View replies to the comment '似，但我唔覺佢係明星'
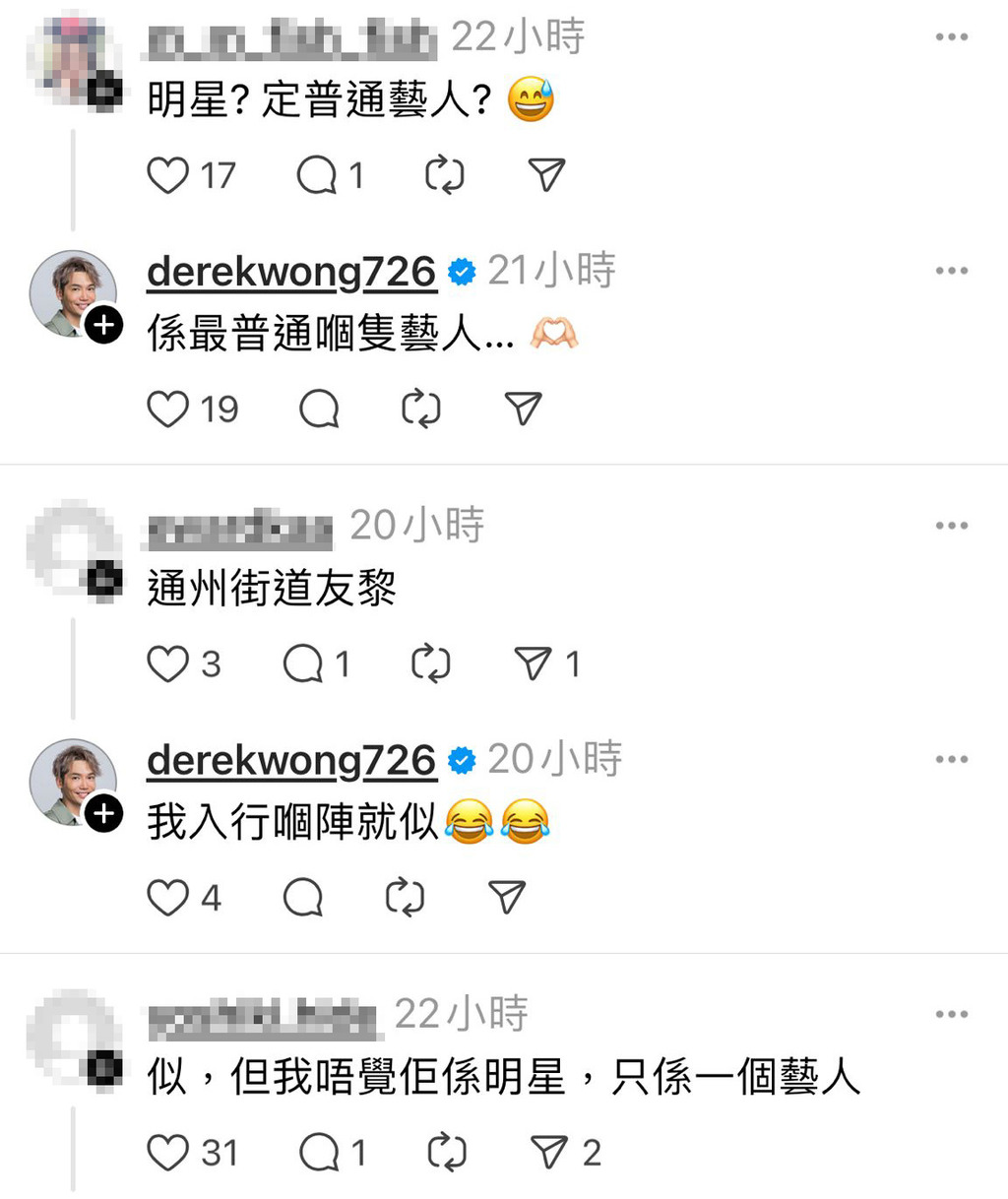 [x=319, y=1153]
